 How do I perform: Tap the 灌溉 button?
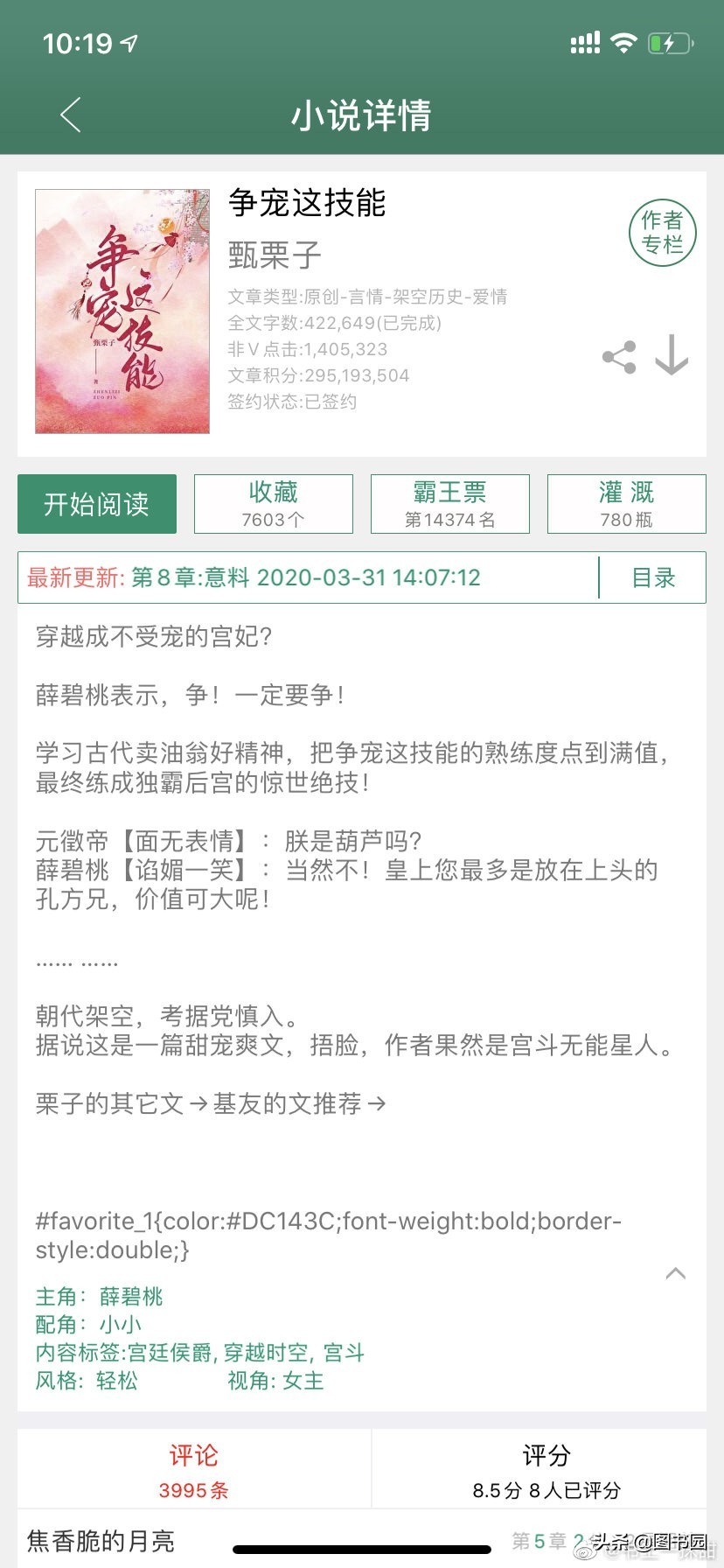(626, 504)
